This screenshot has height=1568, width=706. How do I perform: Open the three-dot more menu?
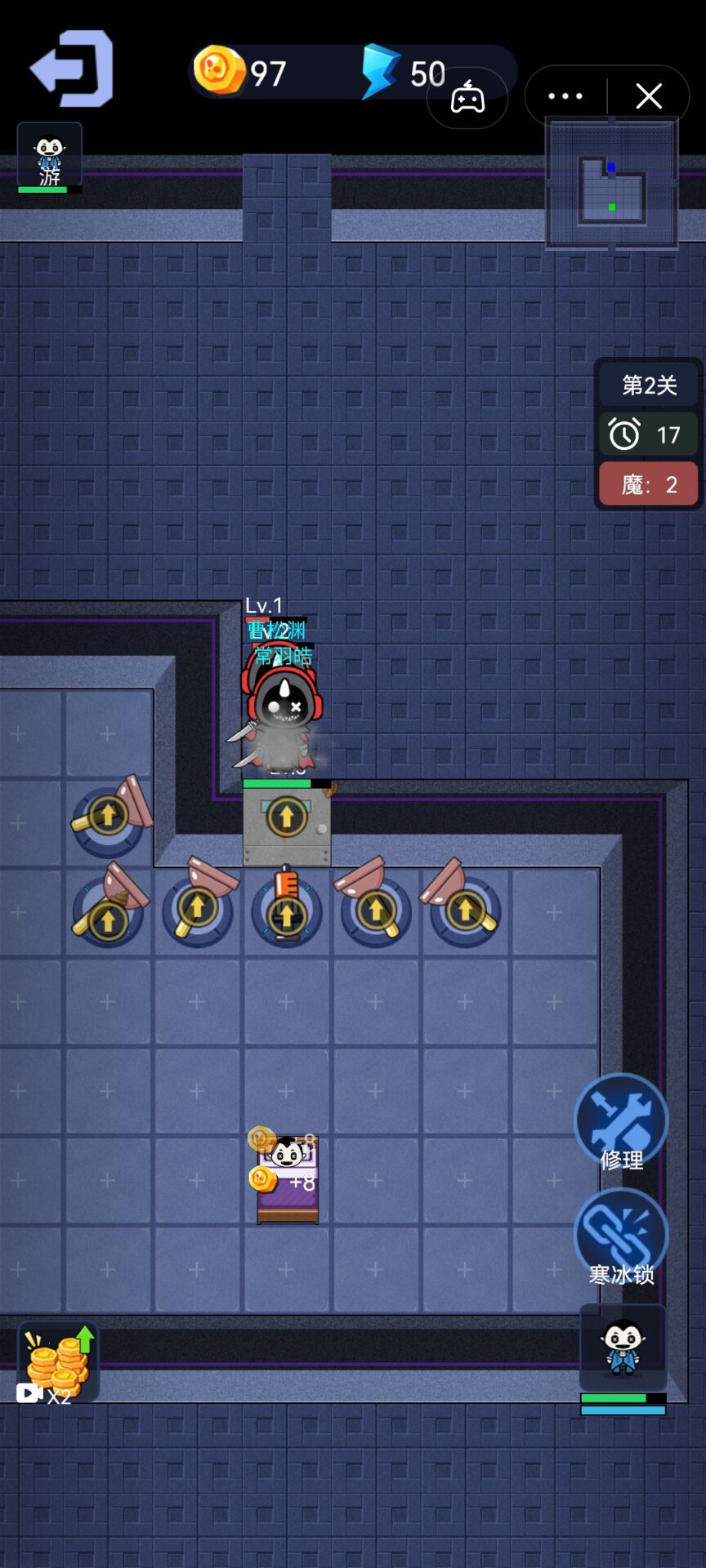565,96
